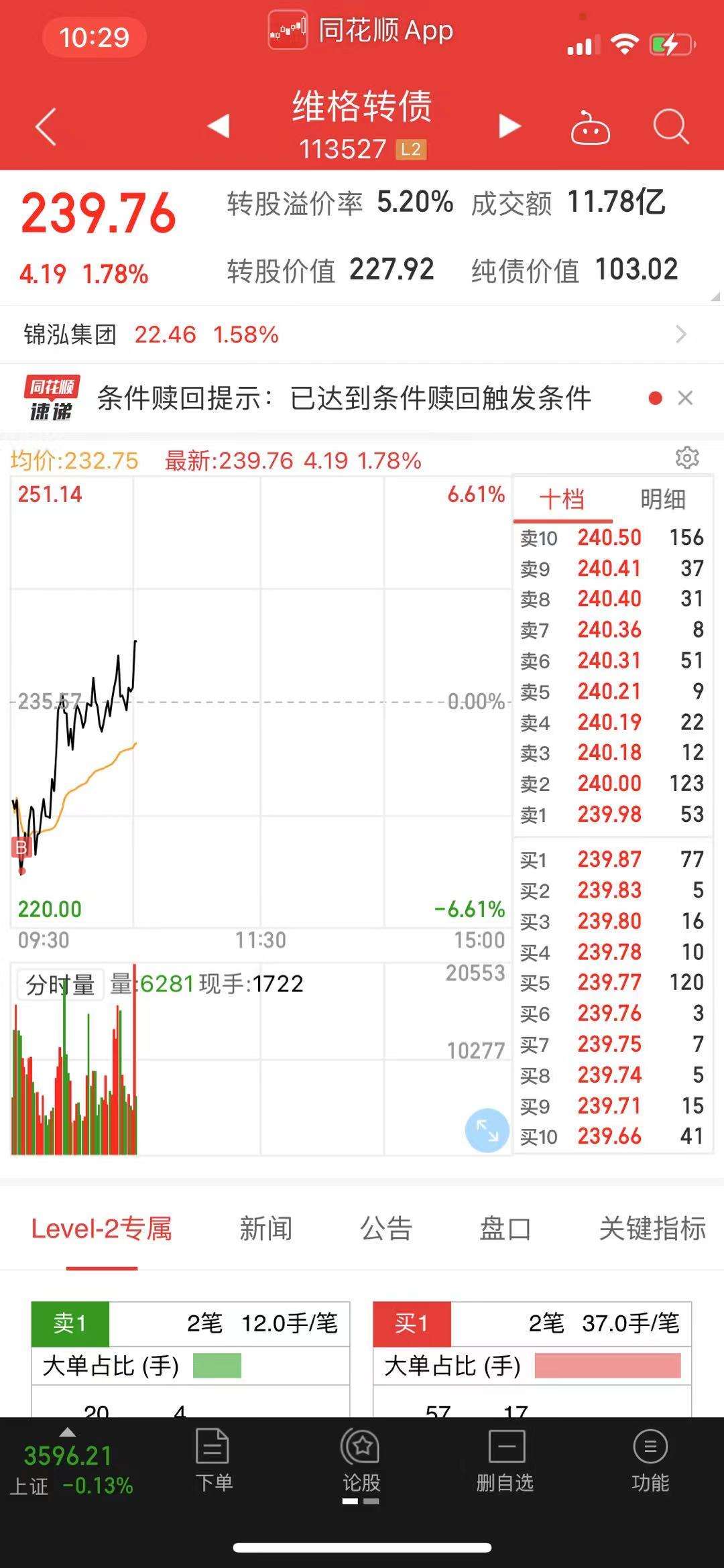Viewport: 724px width, 1568px height.
Task: Open chart settings with the gear icon
Action: pyautogui.click(x=687, y=458)
